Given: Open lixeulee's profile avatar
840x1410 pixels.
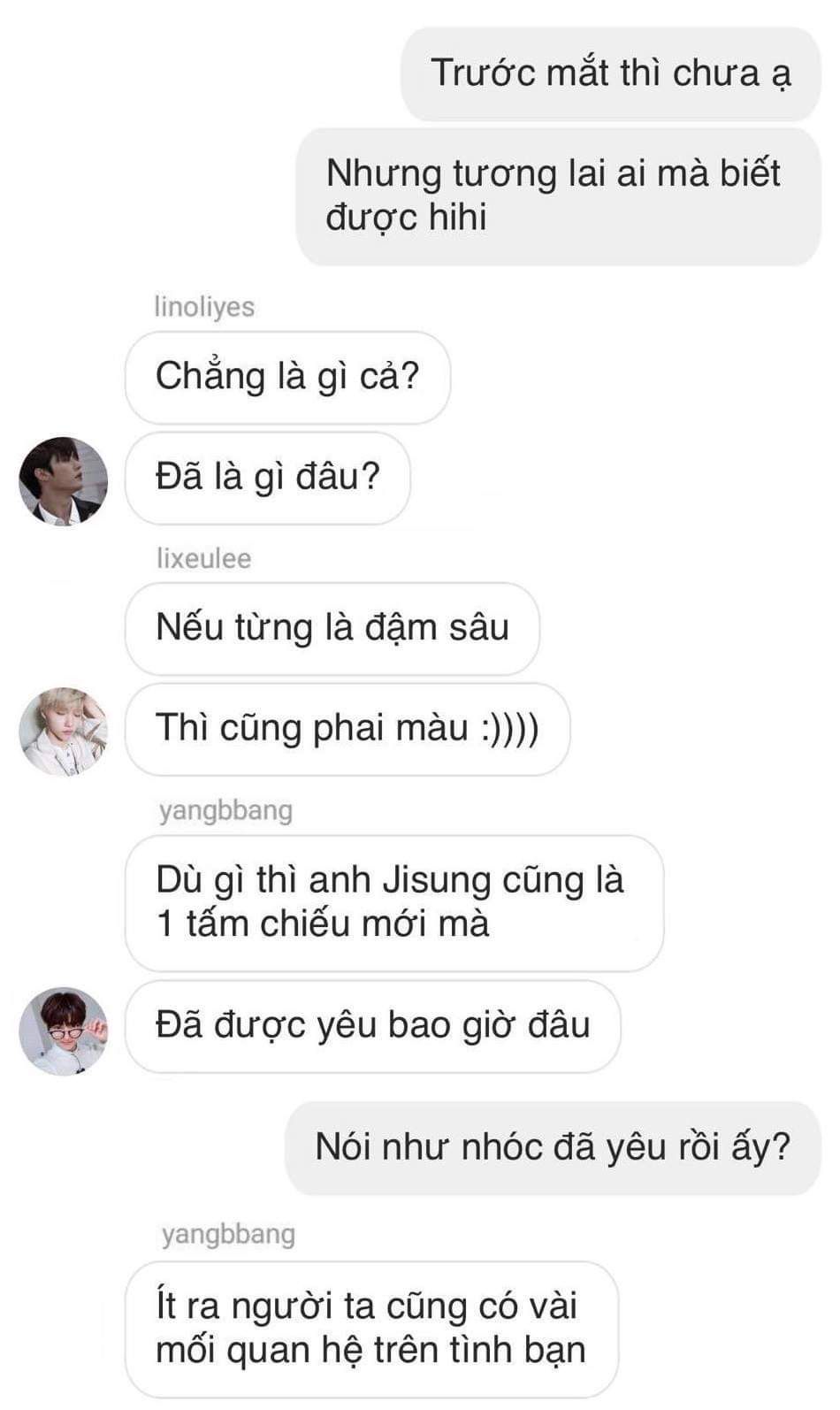Looking at the screenshot, I should click(x=64, y=732).
